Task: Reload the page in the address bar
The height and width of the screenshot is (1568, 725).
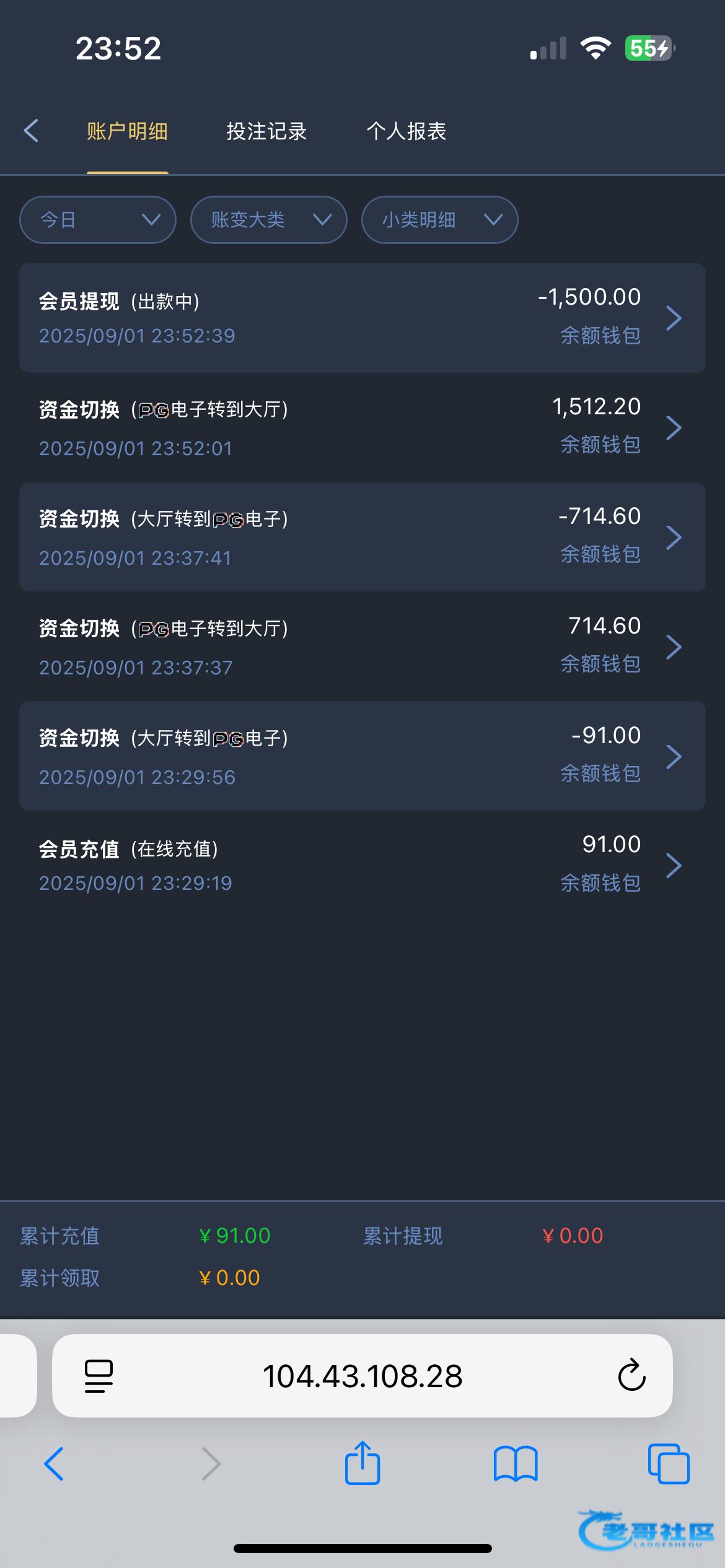Action: click(631, 1376)
